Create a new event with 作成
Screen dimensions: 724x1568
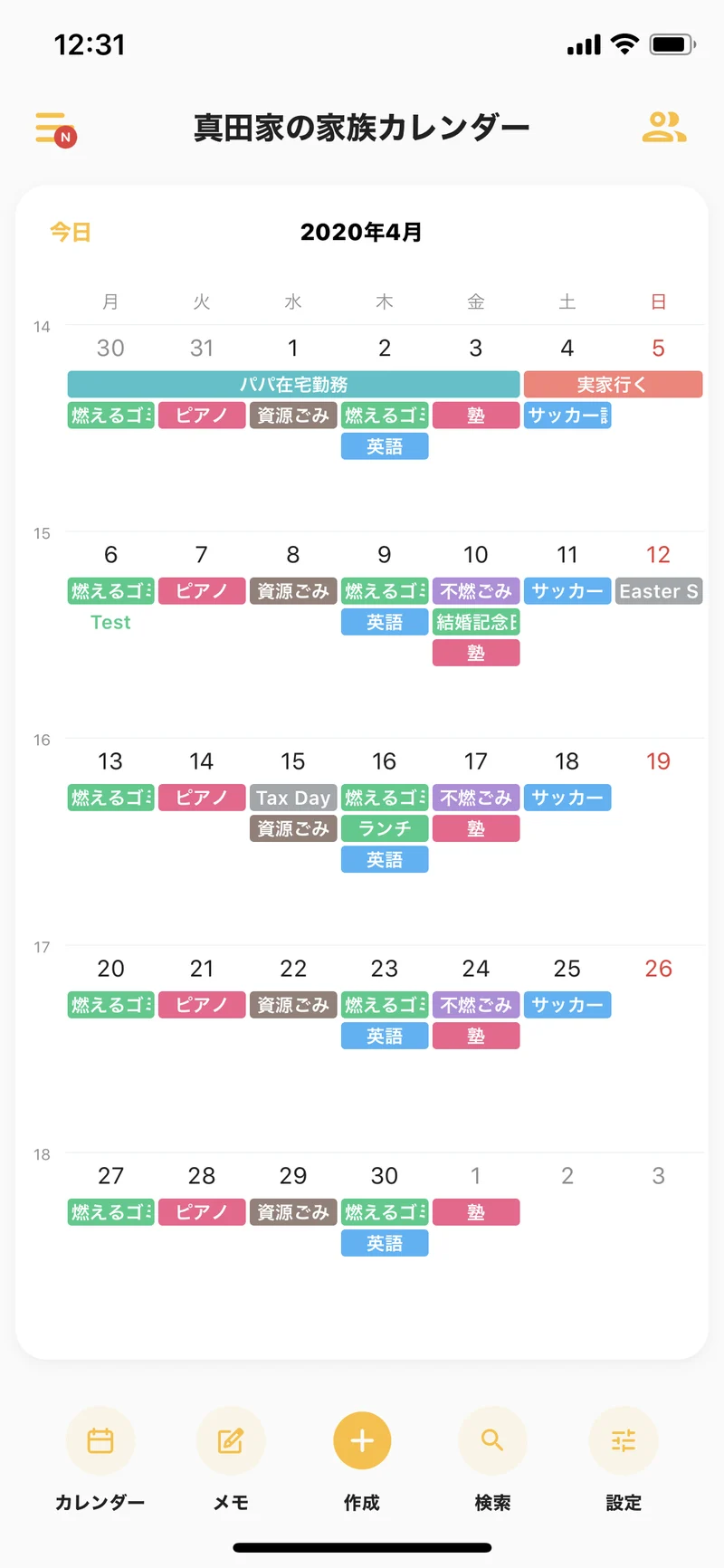coord(362,1440)
